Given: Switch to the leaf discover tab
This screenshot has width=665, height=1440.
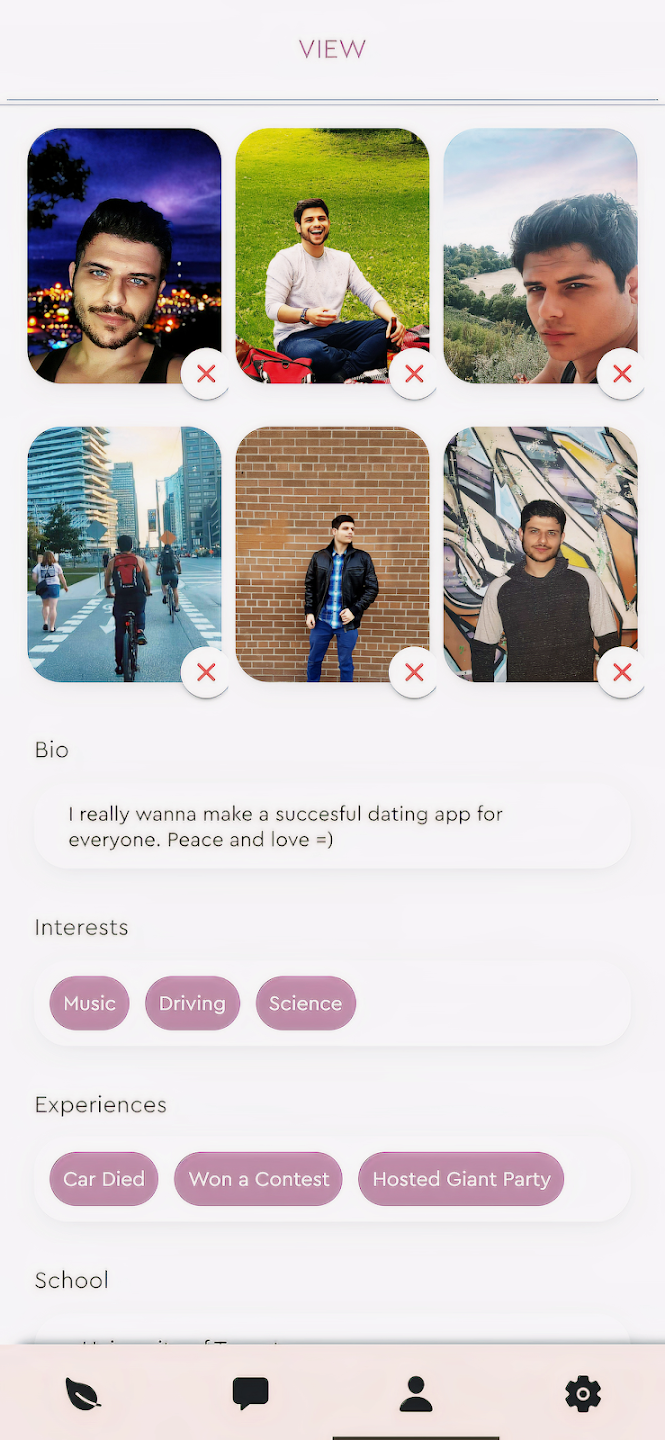Looking at the screenshot, I should coord(83,1393).
